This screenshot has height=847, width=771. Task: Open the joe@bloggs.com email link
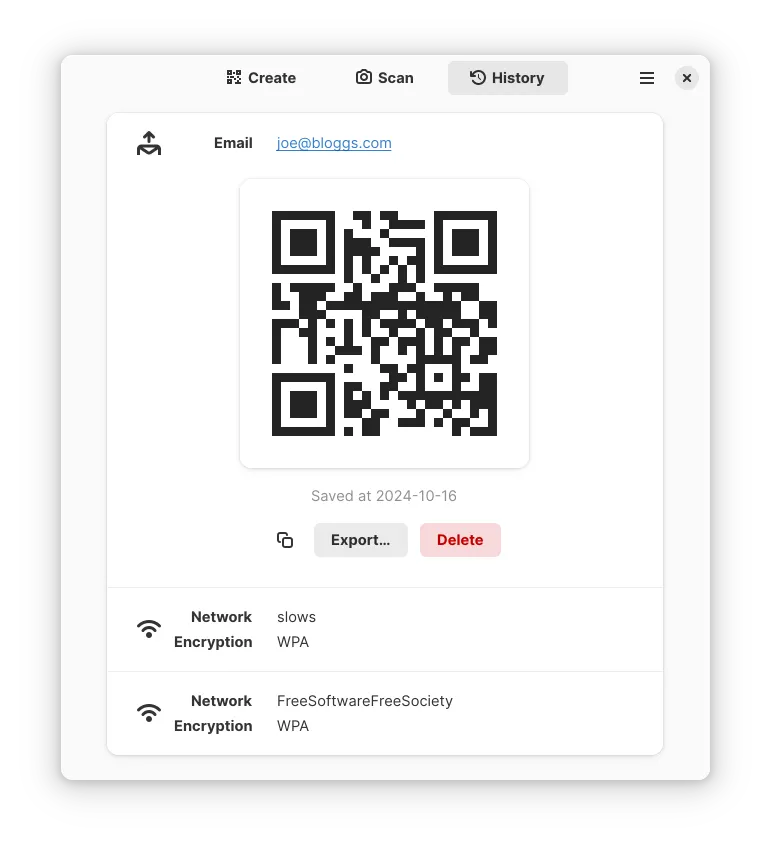click(334, 143)
